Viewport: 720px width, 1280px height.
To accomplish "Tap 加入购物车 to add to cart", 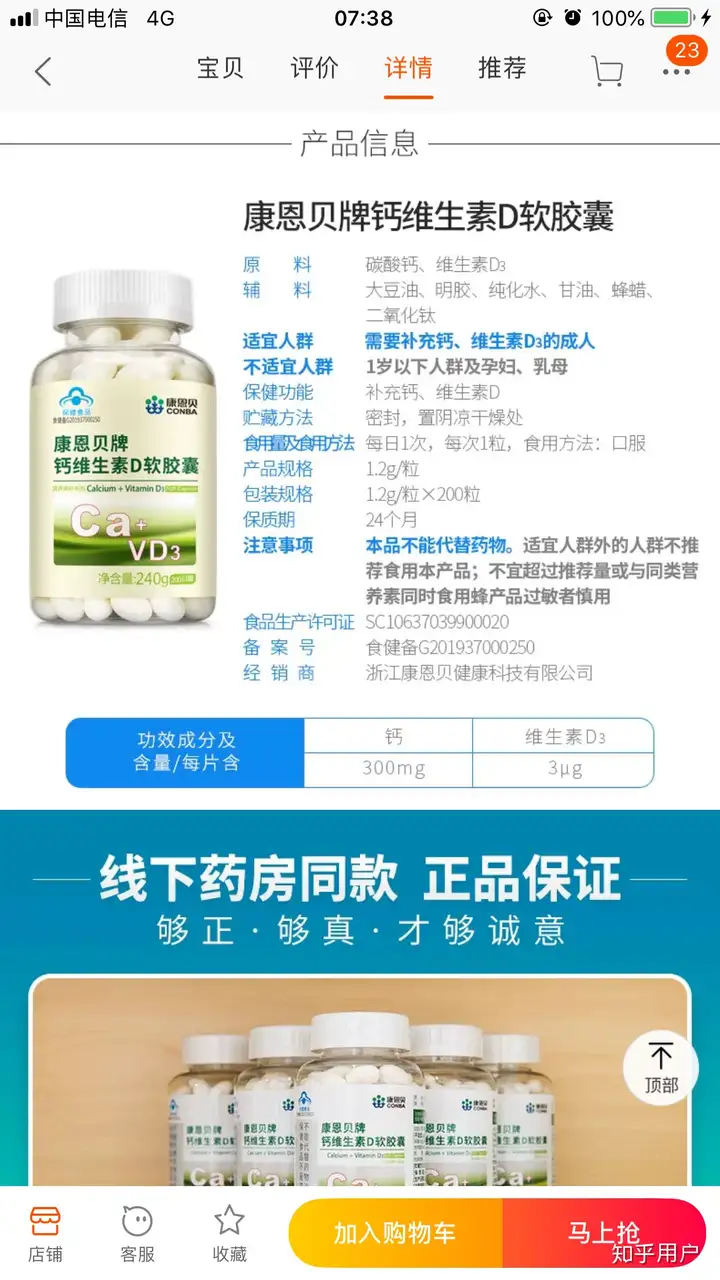I will coord(395,1234).
